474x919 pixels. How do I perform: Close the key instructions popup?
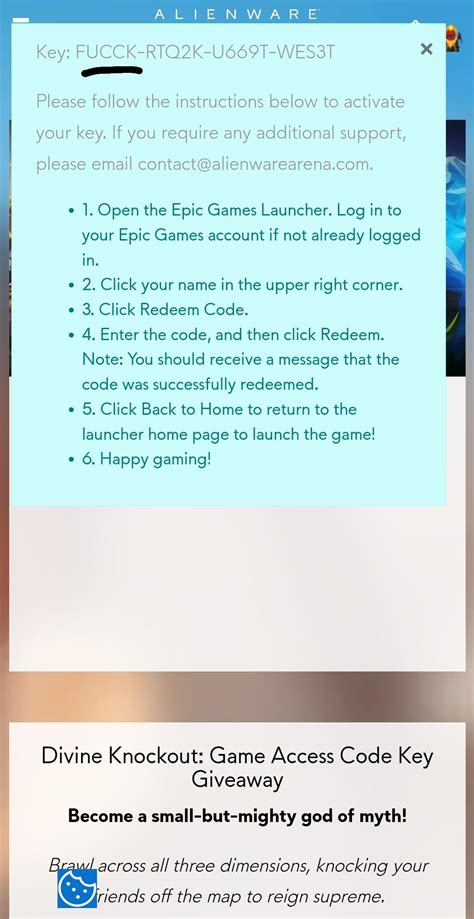point(427,49)
